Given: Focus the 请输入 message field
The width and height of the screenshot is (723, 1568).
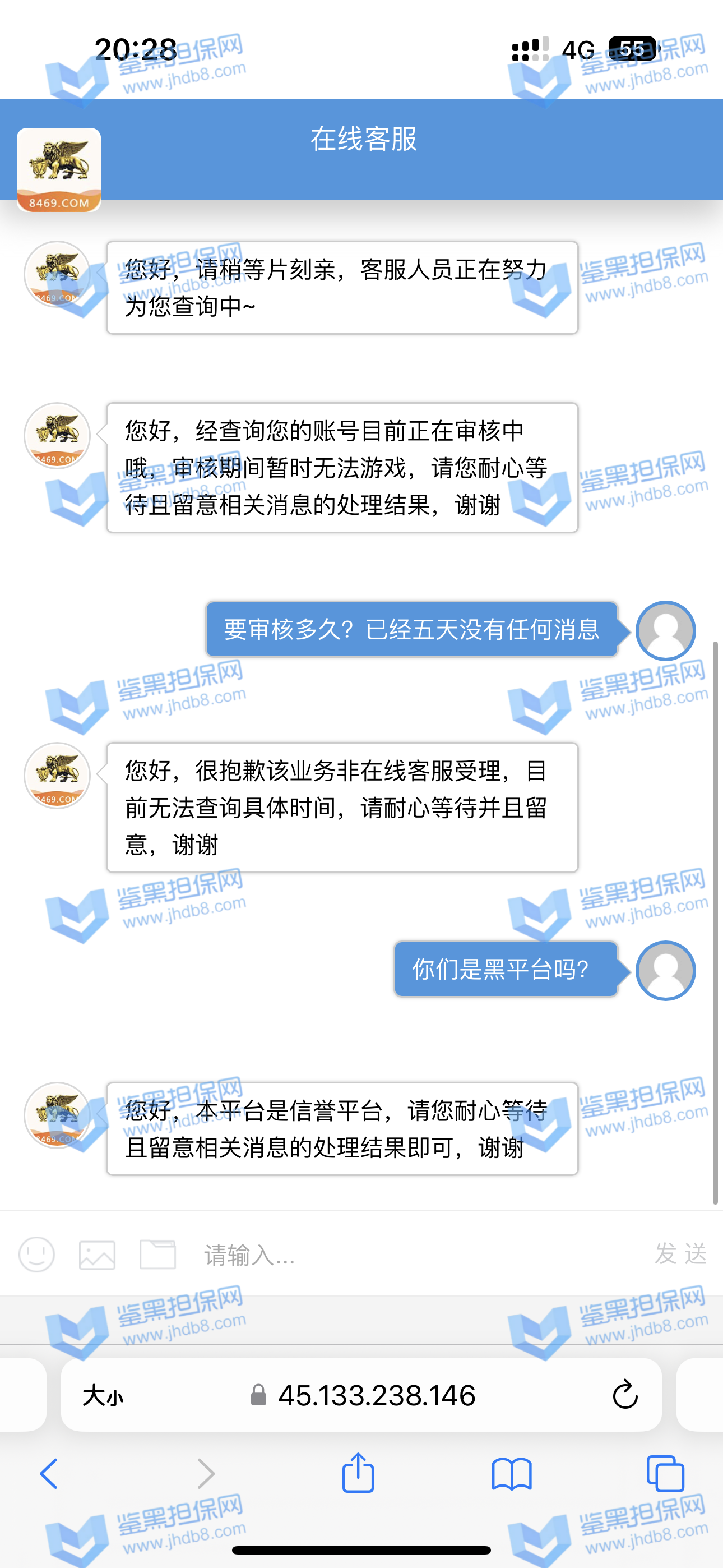Looking at the screenshot, I should click(414, 1255).
